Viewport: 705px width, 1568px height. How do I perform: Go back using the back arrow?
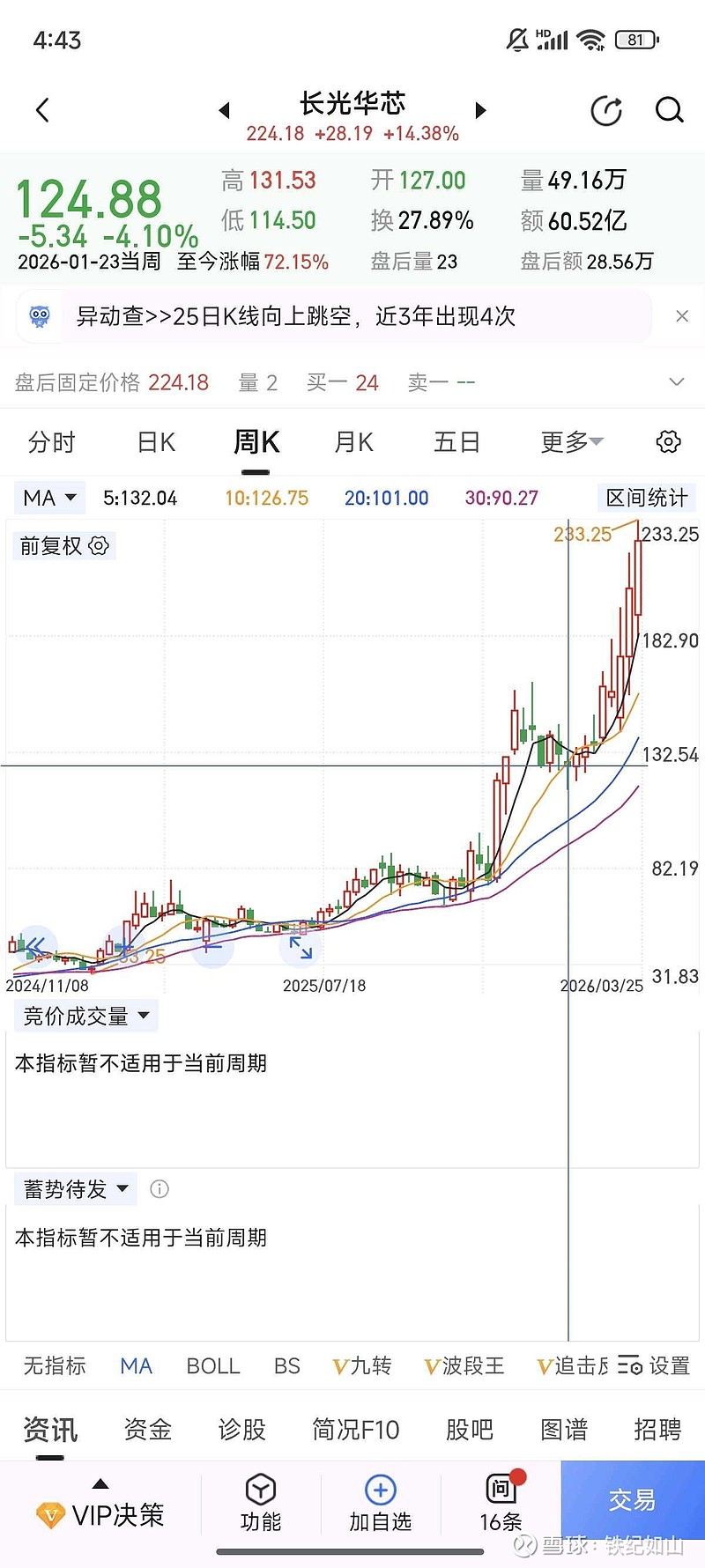coord(42,110)
